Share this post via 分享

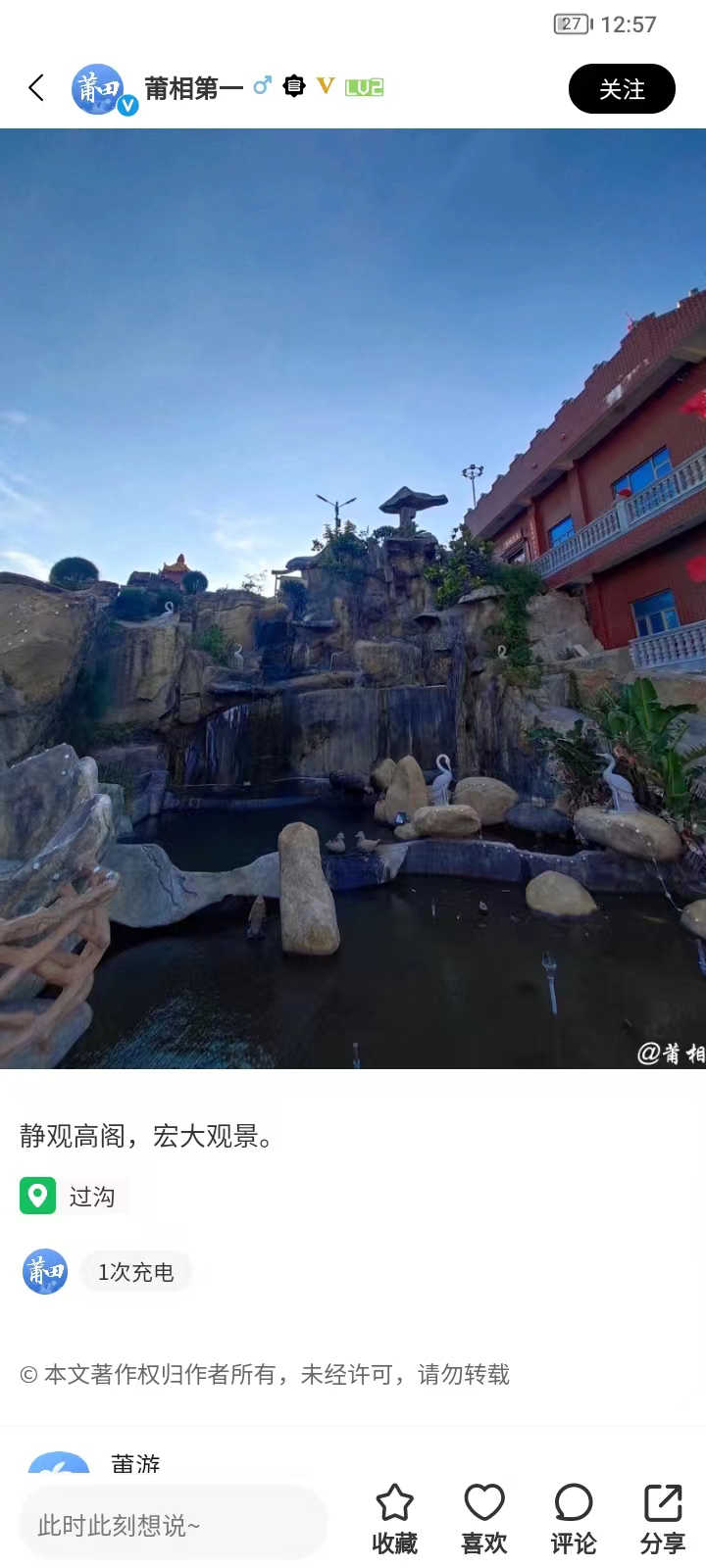(663, 1519)
